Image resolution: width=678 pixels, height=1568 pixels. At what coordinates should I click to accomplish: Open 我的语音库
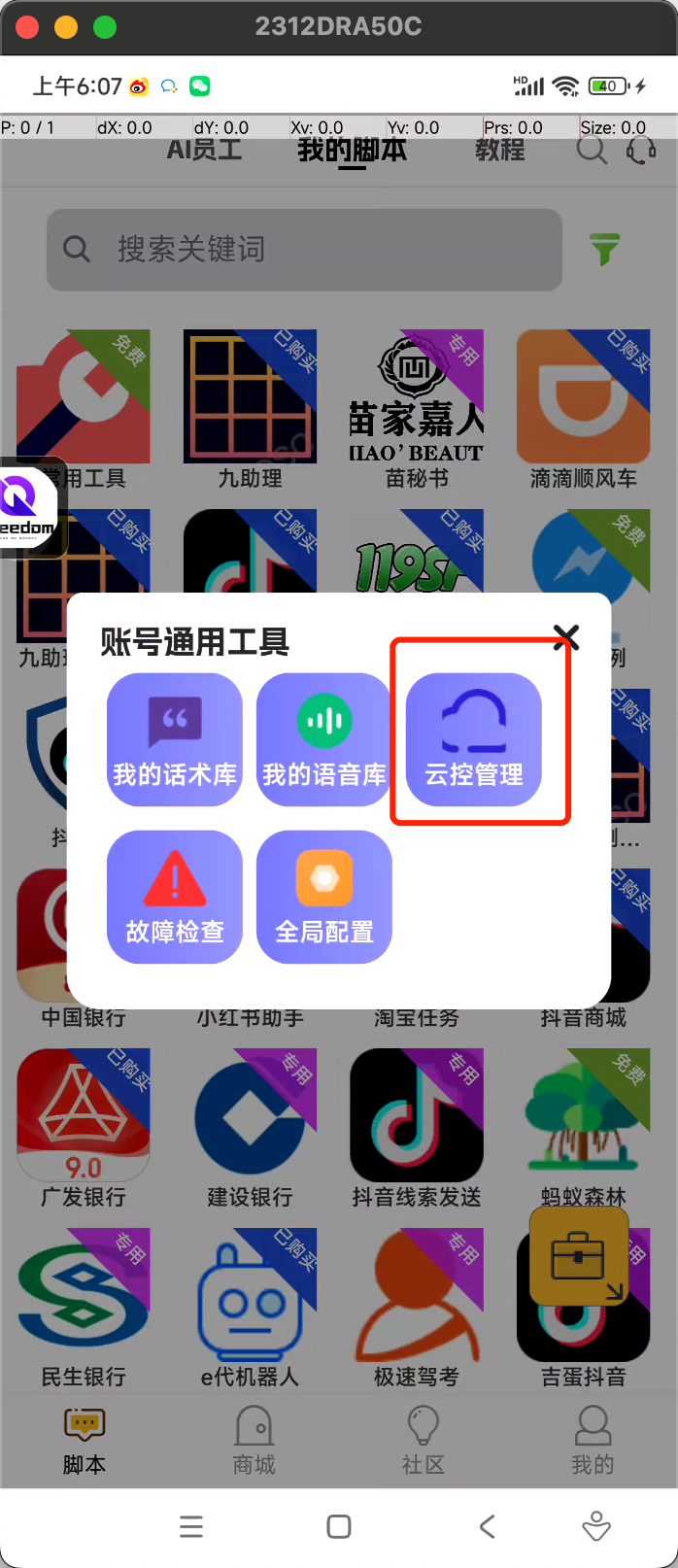pyautogui.click(x=324, y=739)
